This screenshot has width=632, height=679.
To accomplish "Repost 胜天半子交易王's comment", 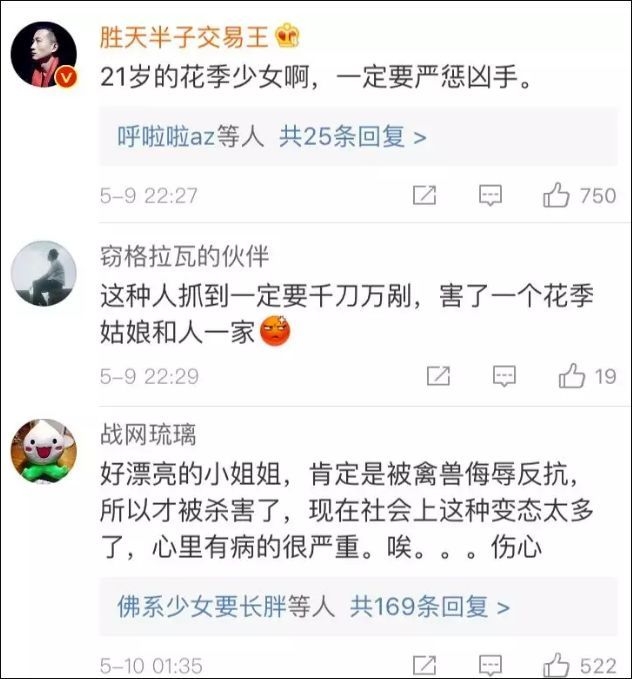I will pos(424,195).
